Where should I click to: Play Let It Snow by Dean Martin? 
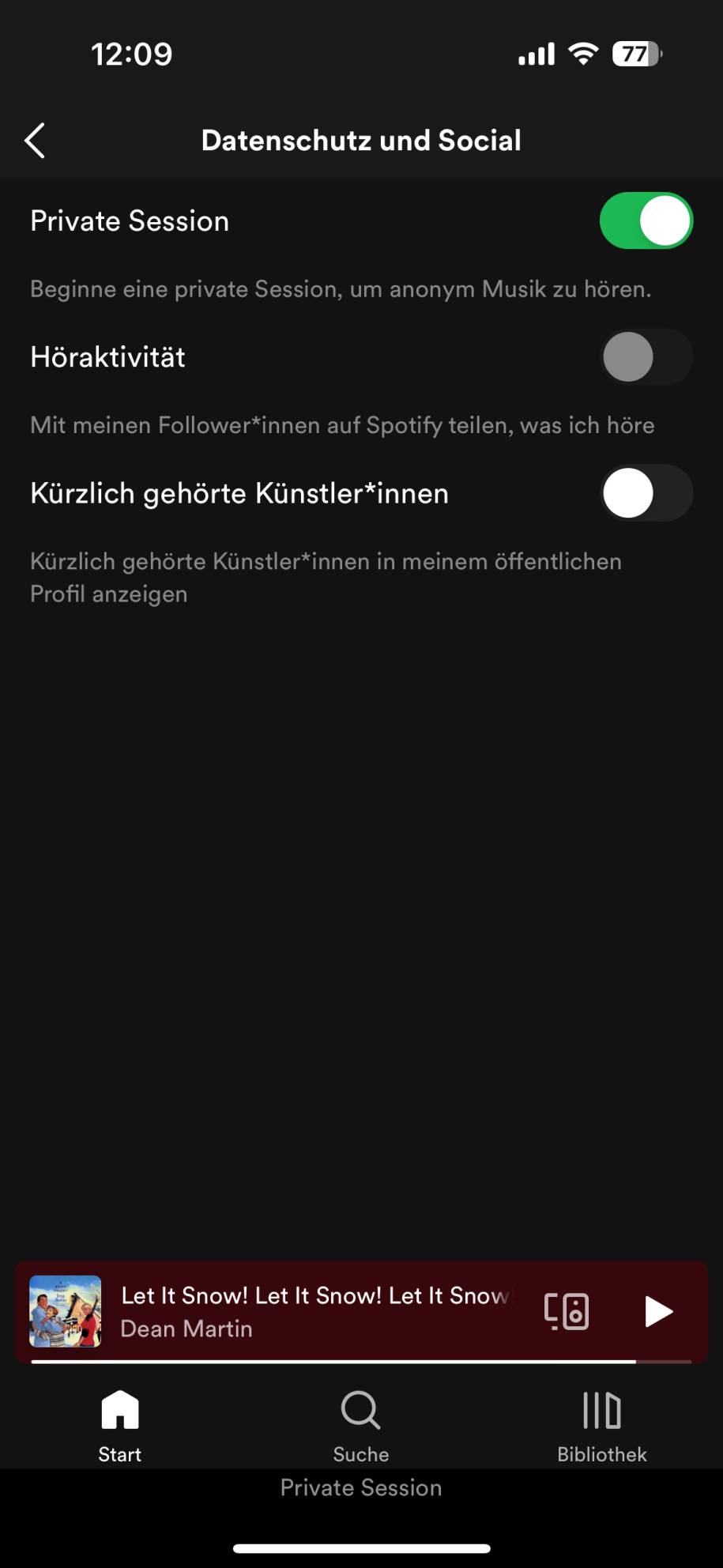(657, 1312)
